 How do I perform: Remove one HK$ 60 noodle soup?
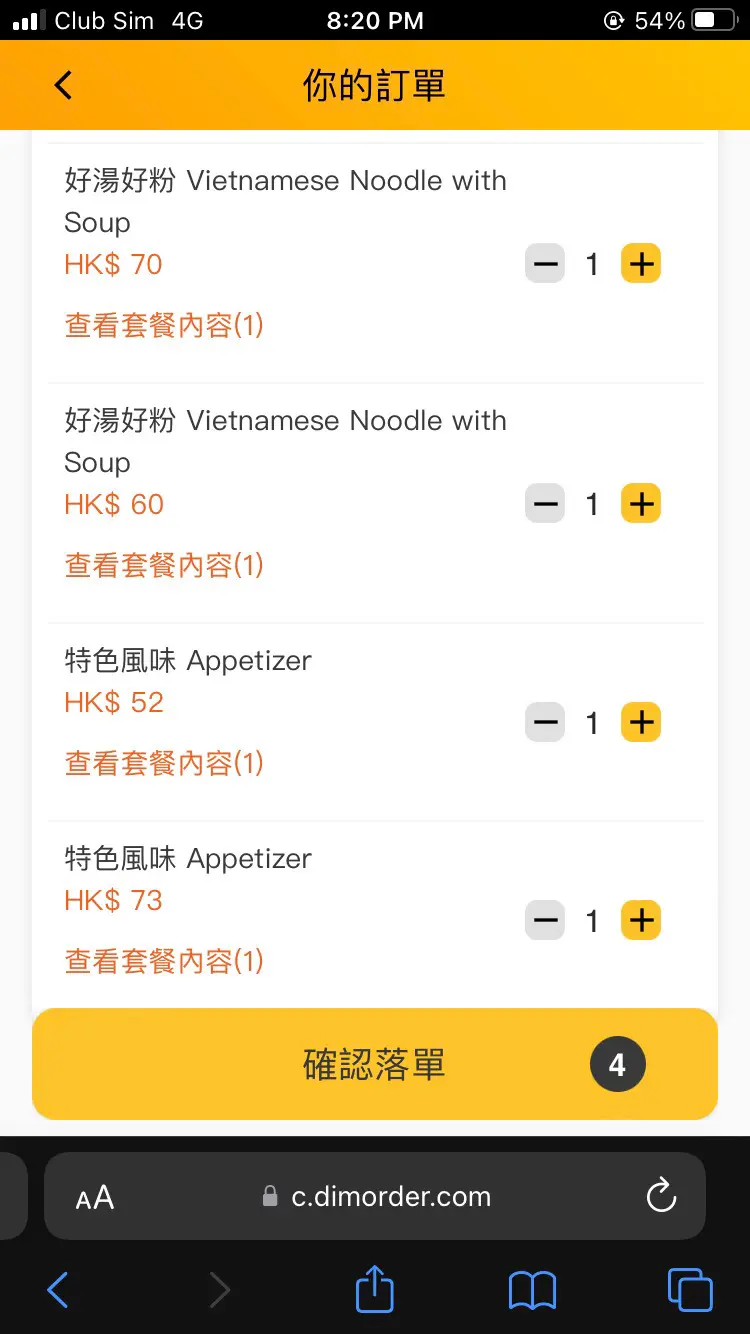545,504
